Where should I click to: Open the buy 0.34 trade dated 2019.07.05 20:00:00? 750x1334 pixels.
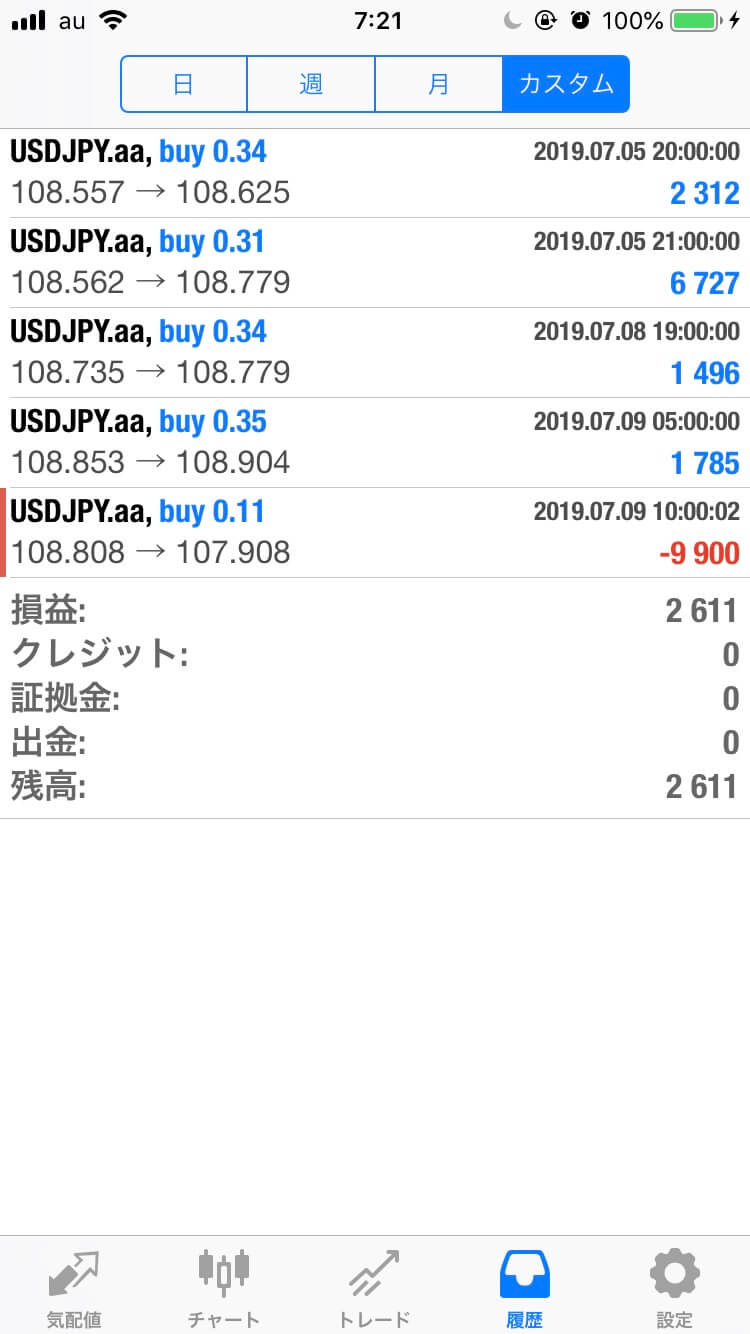click(375, 173)
